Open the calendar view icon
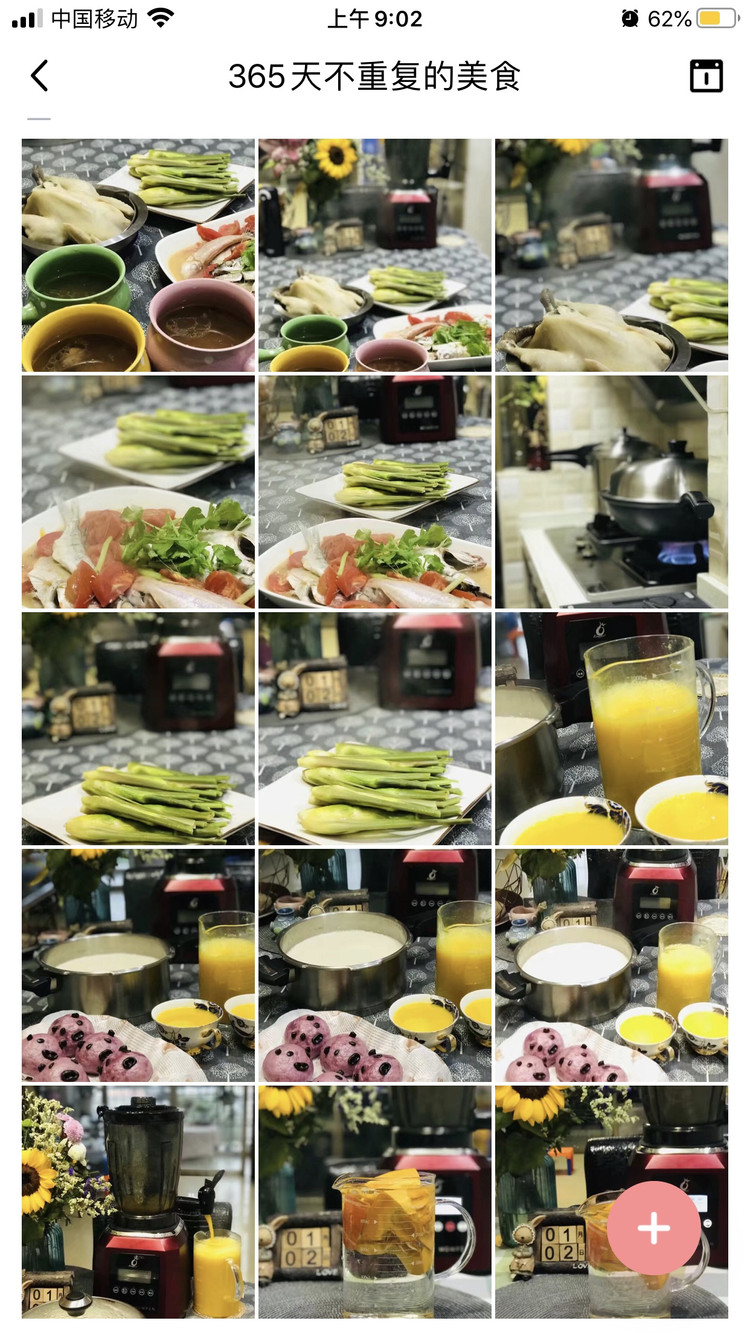This screenshot has height=1333, width=750. 706,76
